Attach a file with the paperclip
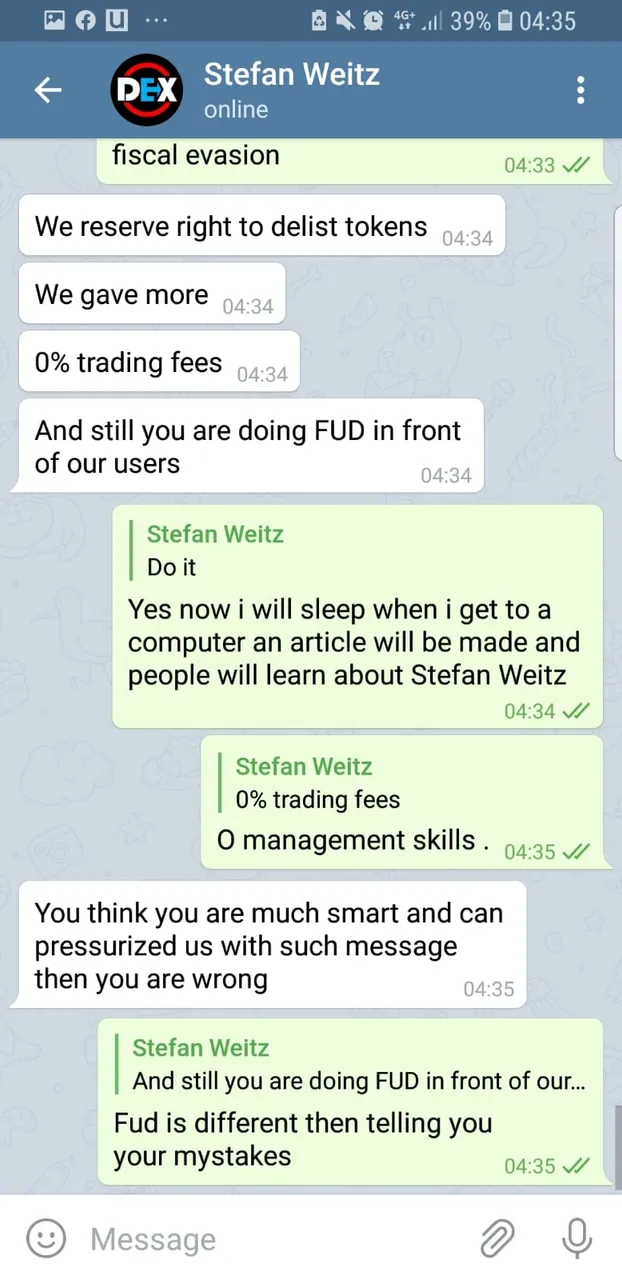The height and width of the screenshot is (1280, 622). (497, 1239)
